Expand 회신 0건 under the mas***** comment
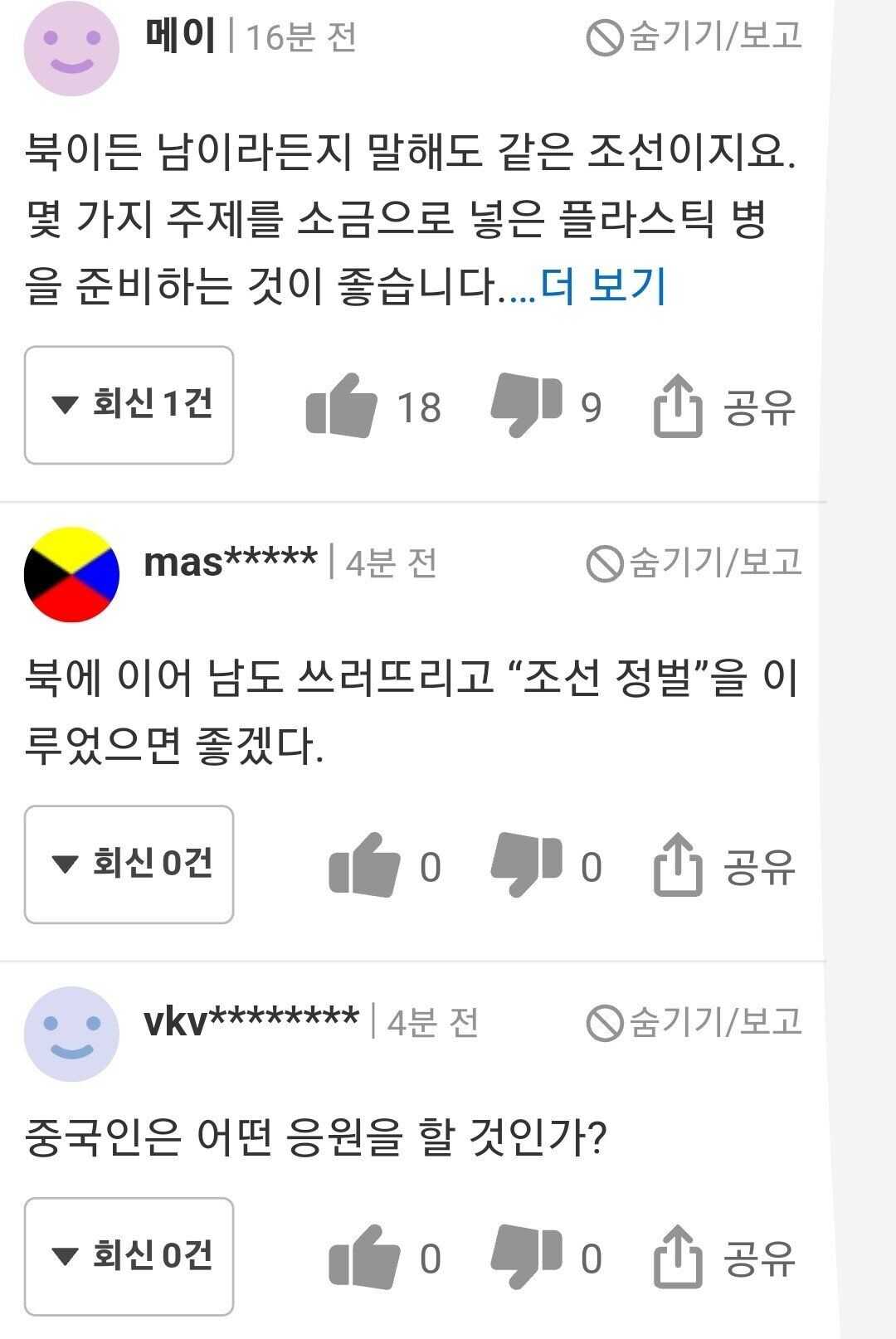896x1339 pixels. (129, 864)
